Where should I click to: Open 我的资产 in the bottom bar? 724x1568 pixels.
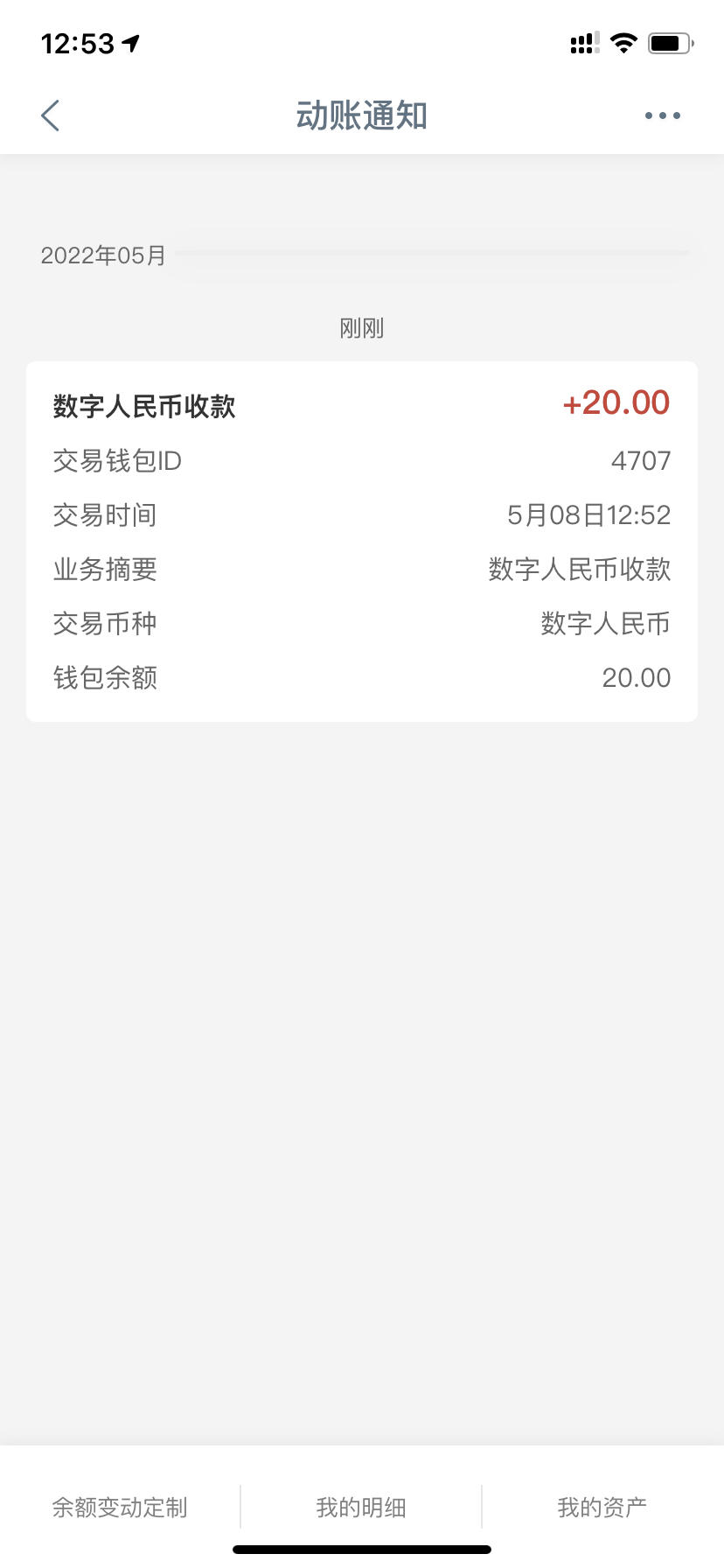[x=602, y=1507]
